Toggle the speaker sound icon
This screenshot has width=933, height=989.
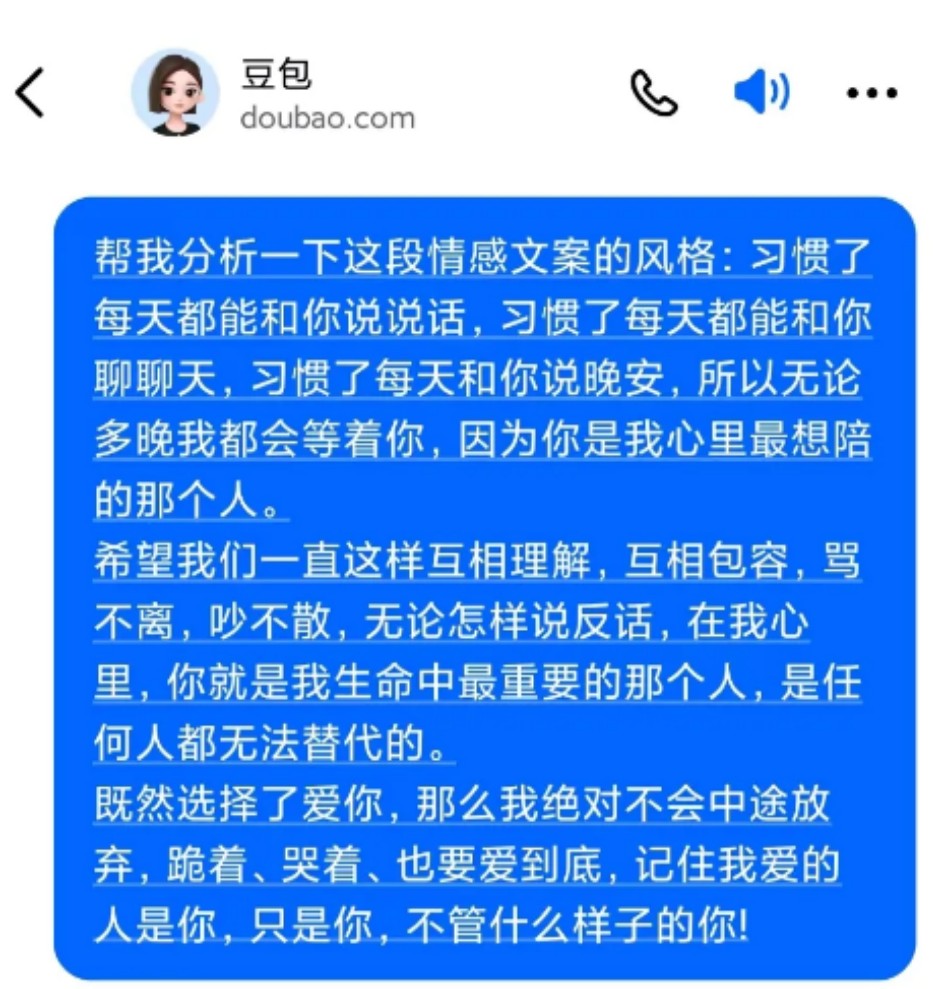coord(762,93)
